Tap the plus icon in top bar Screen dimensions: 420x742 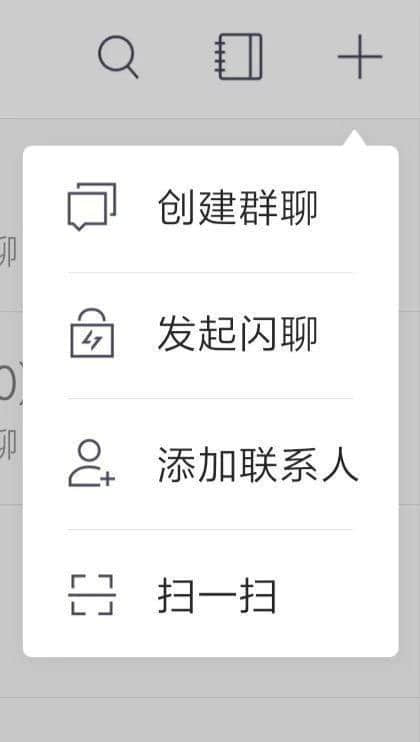[x=359, y=57]
